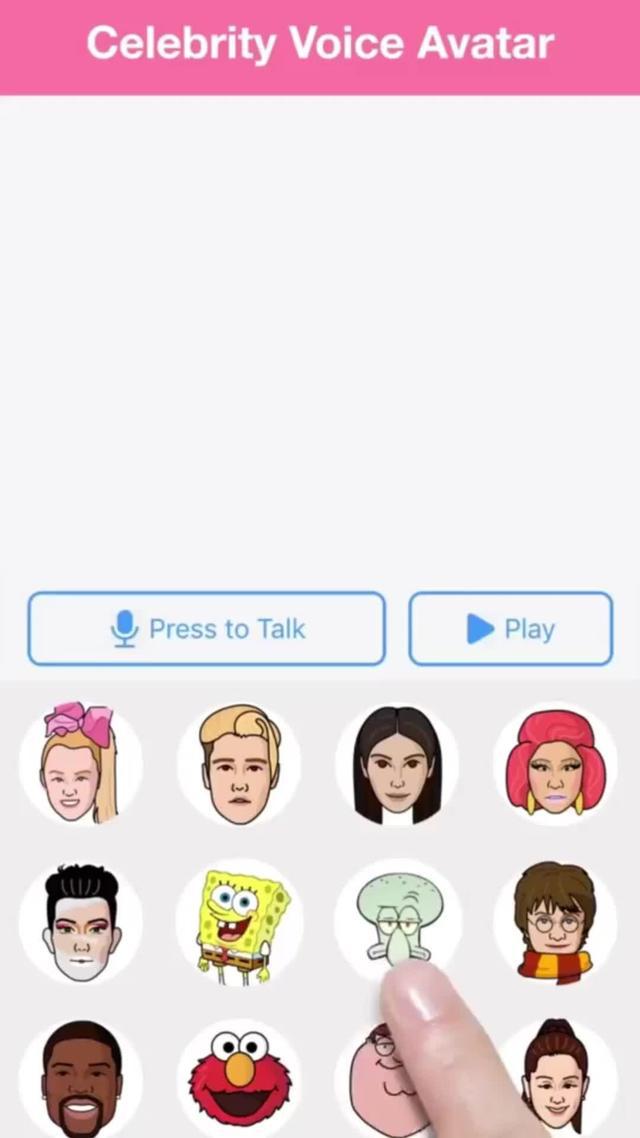
Task: Select the SpongeBob avatar
Action: (238, 922)
